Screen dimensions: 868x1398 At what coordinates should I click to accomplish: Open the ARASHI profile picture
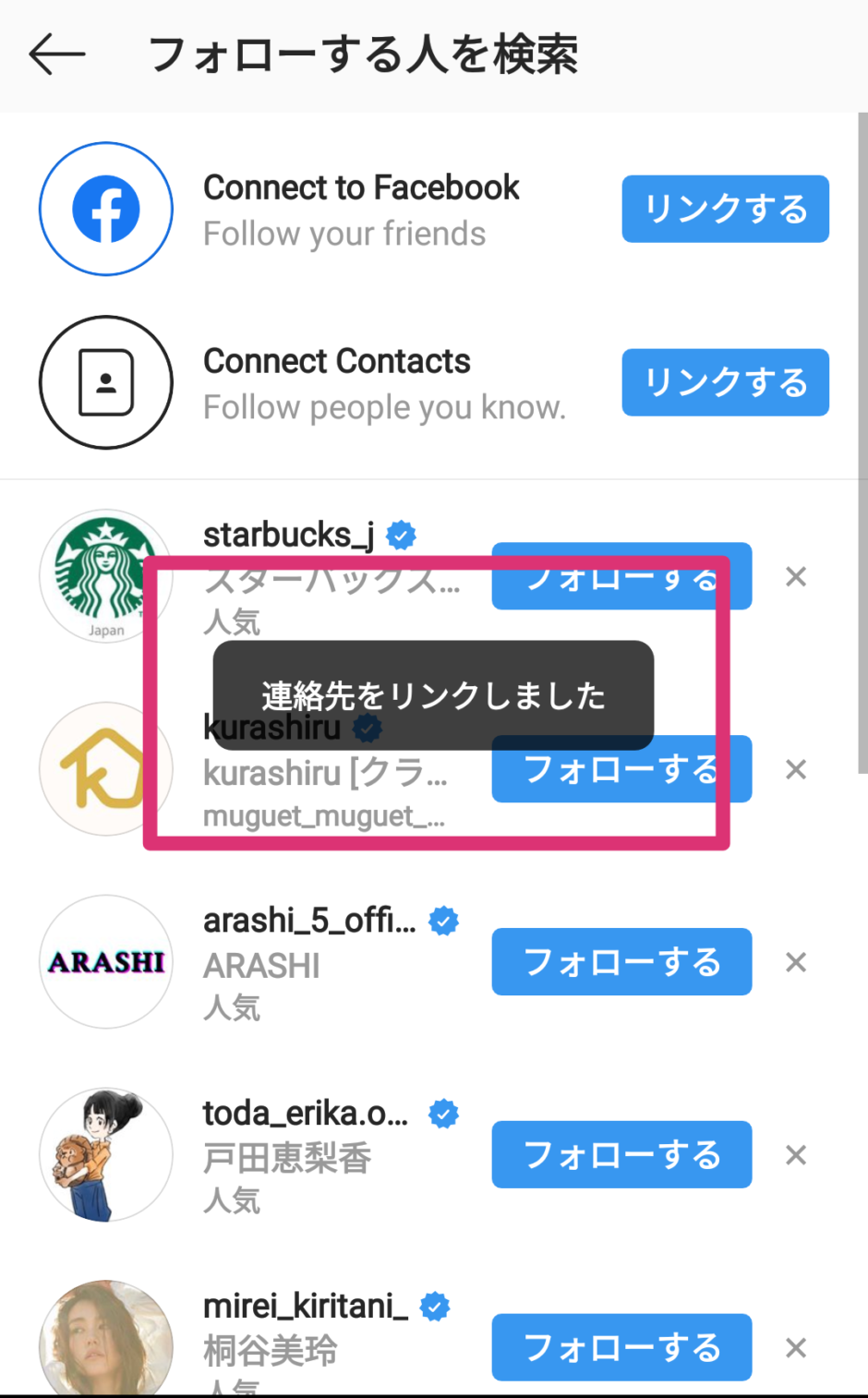(x=106, y=961)
